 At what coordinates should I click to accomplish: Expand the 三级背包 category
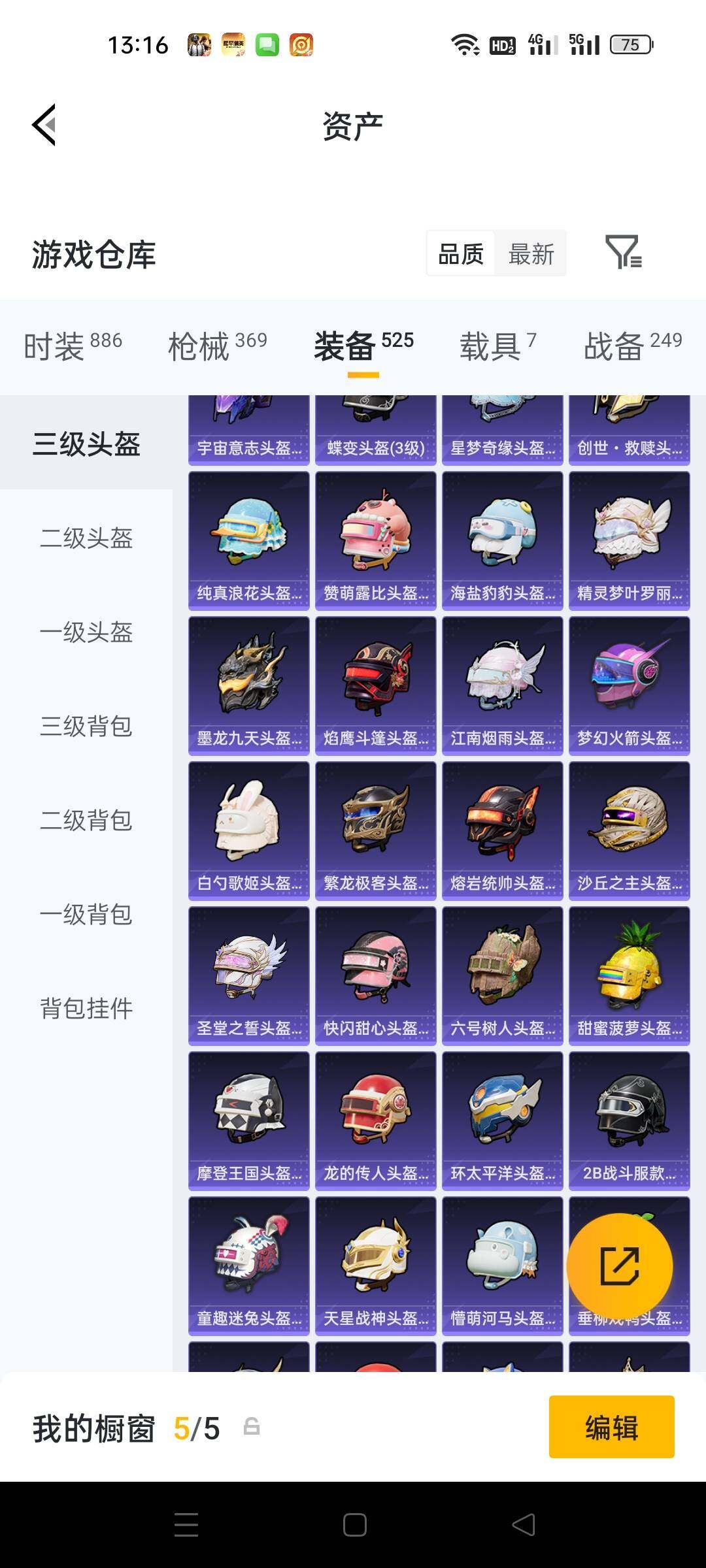[88, 727]
